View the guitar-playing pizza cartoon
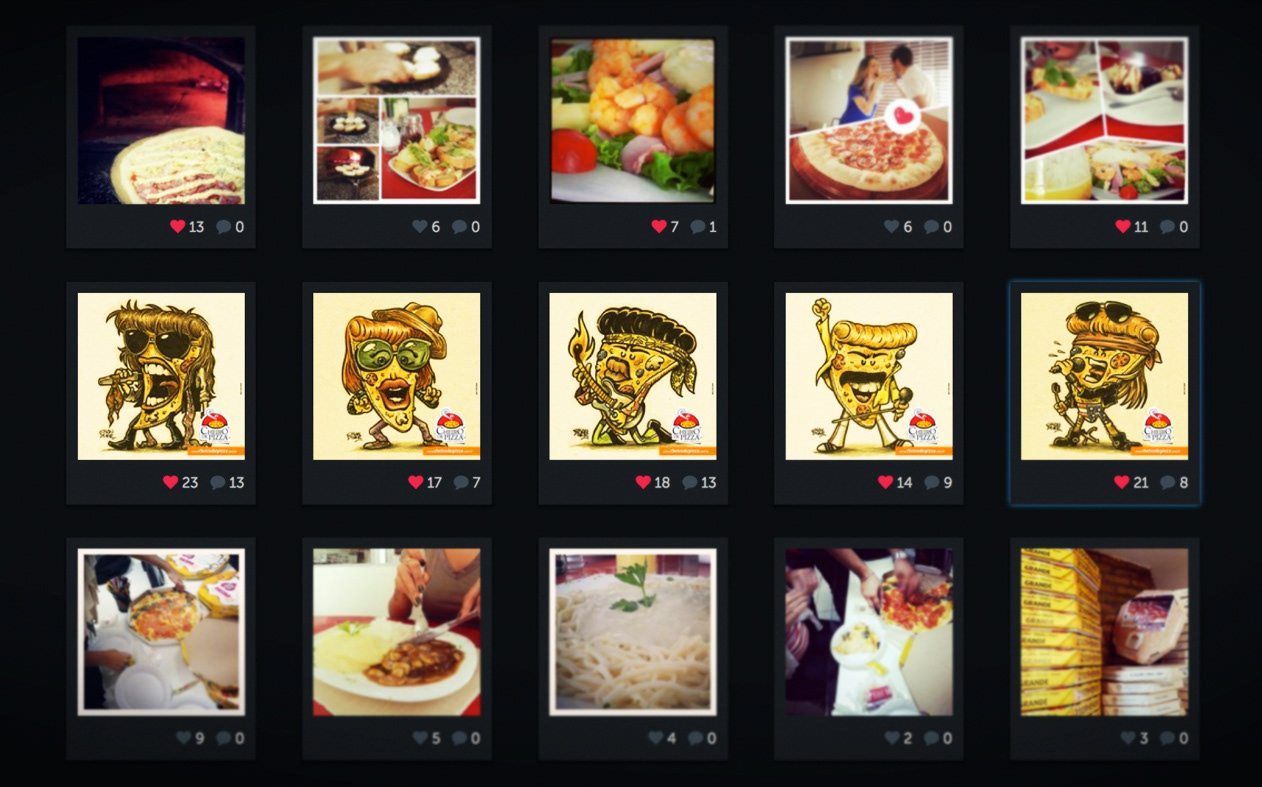This screenshot has width=1262, height=787. point(633,376)
